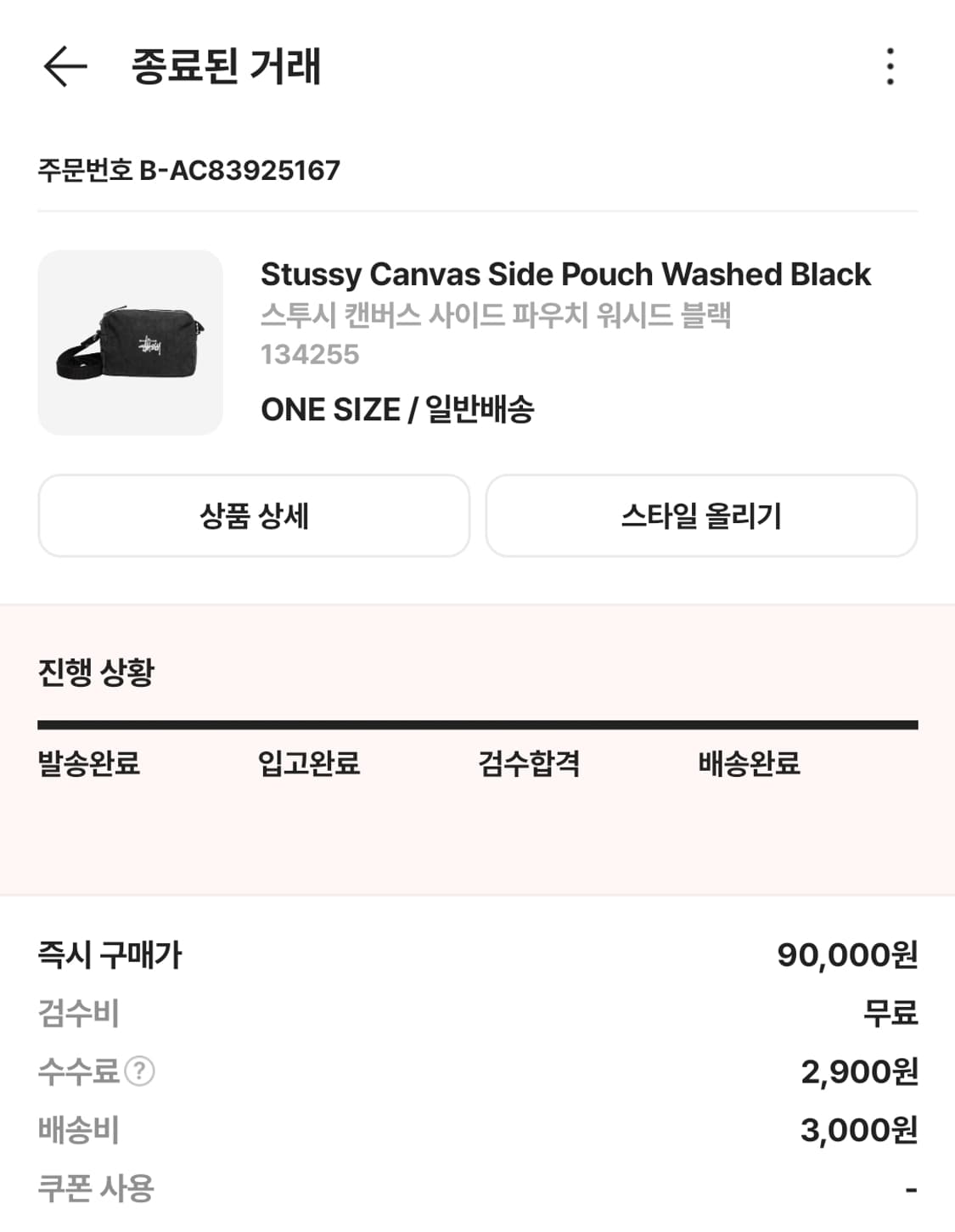955x1232 pixels.
Task: Open 상품 상세 for the Stussy pouch
Action: [x=252, y=515]
